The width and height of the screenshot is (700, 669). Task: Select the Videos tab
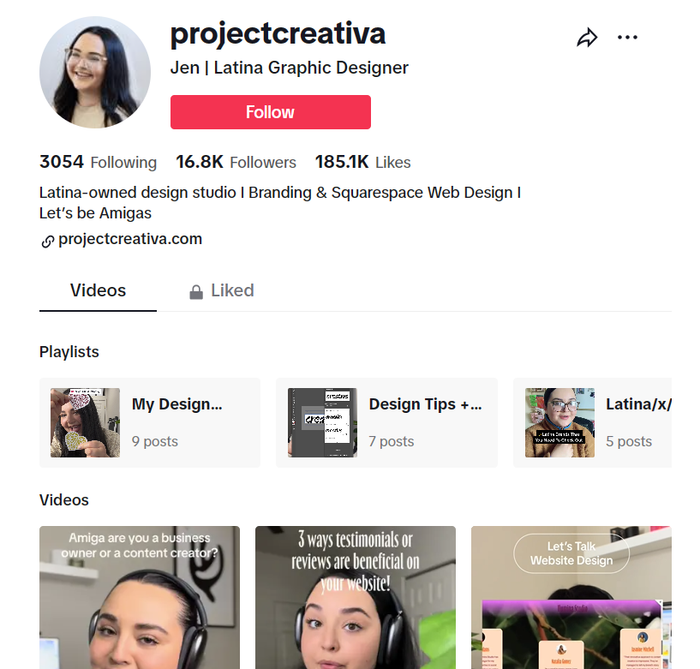(x=98, y=291)
